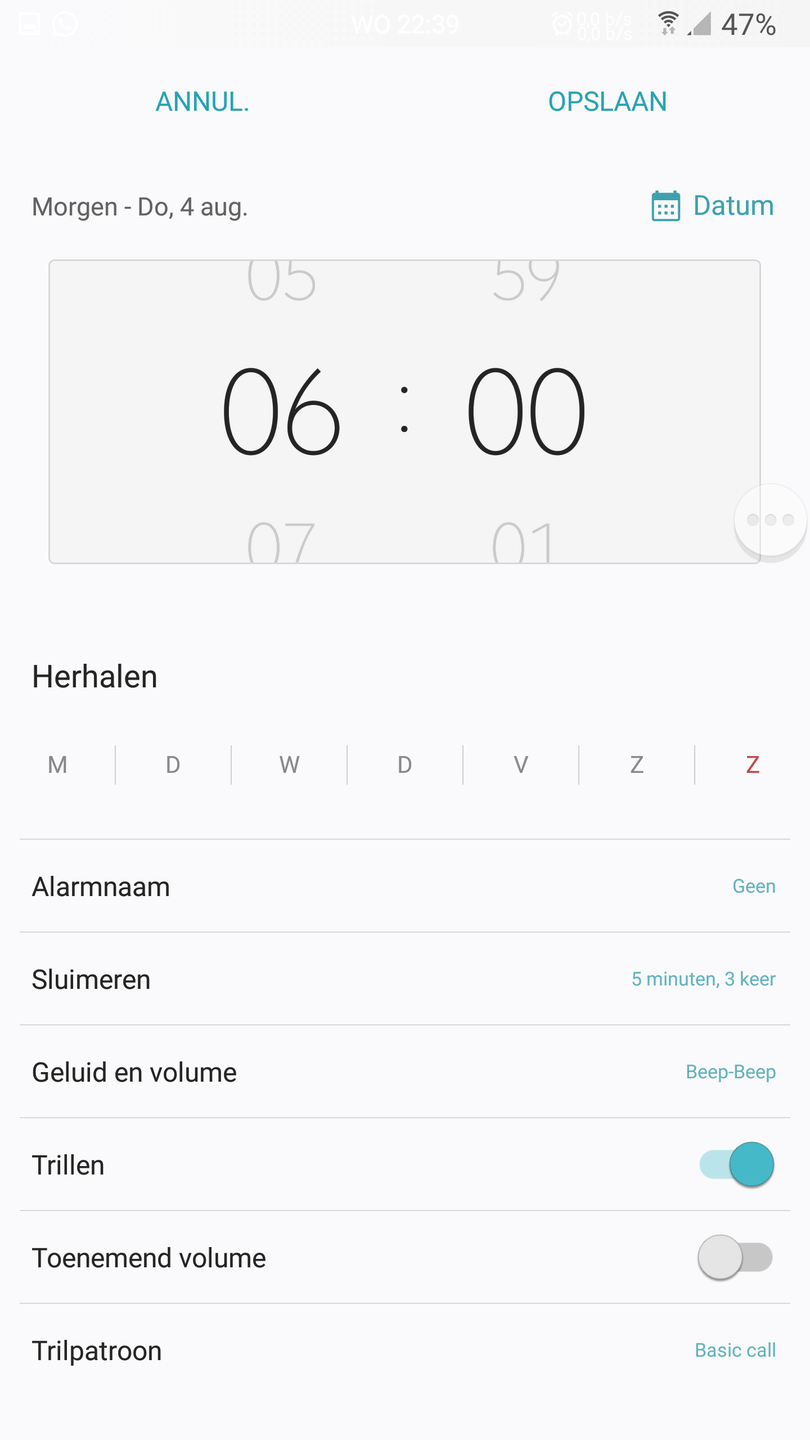Repeat alarm on M for maandag
The height and width of the screenshot is (1440, 810).
pyautogui.click(x=58, y=765)
